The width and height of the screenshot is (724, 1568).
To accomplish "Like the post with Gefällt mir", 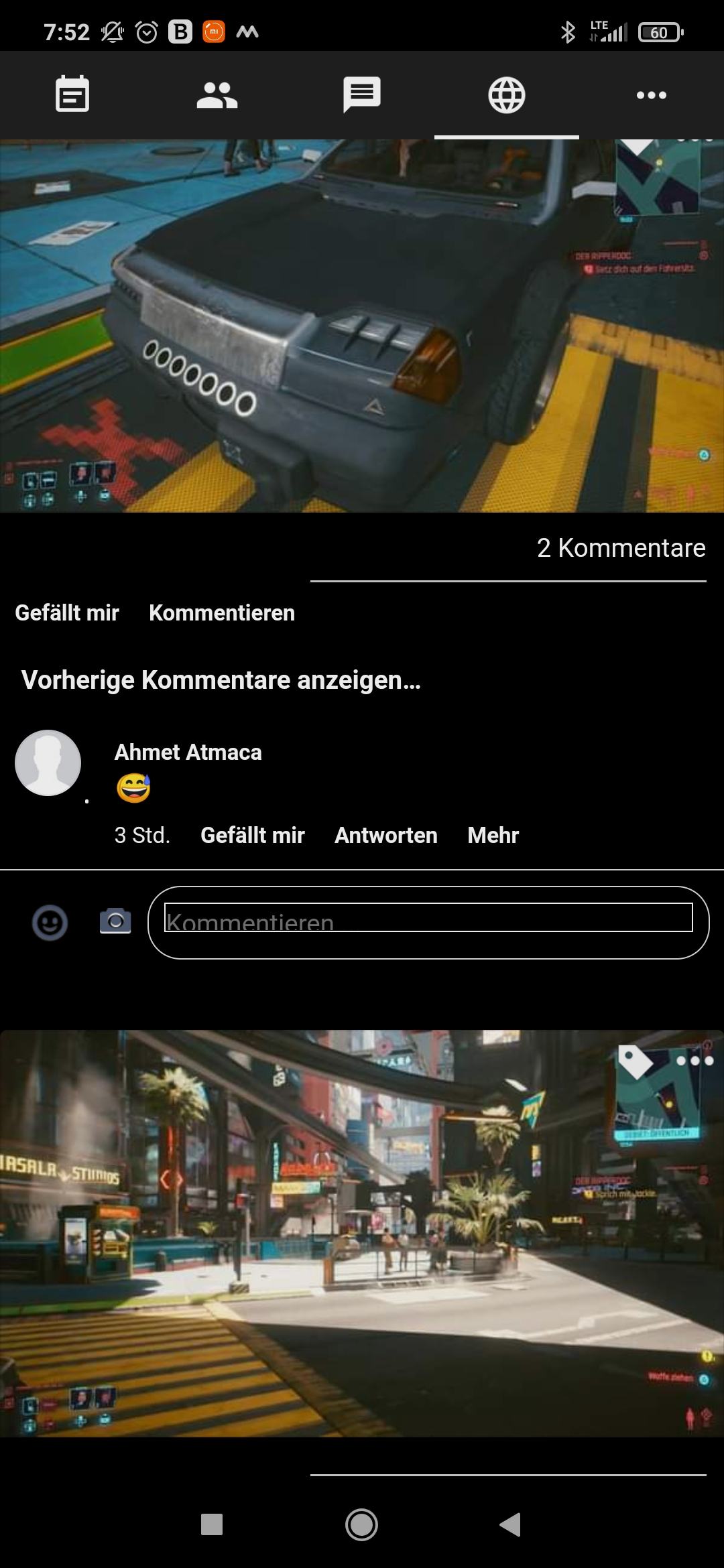I will (x=67, y=612).
